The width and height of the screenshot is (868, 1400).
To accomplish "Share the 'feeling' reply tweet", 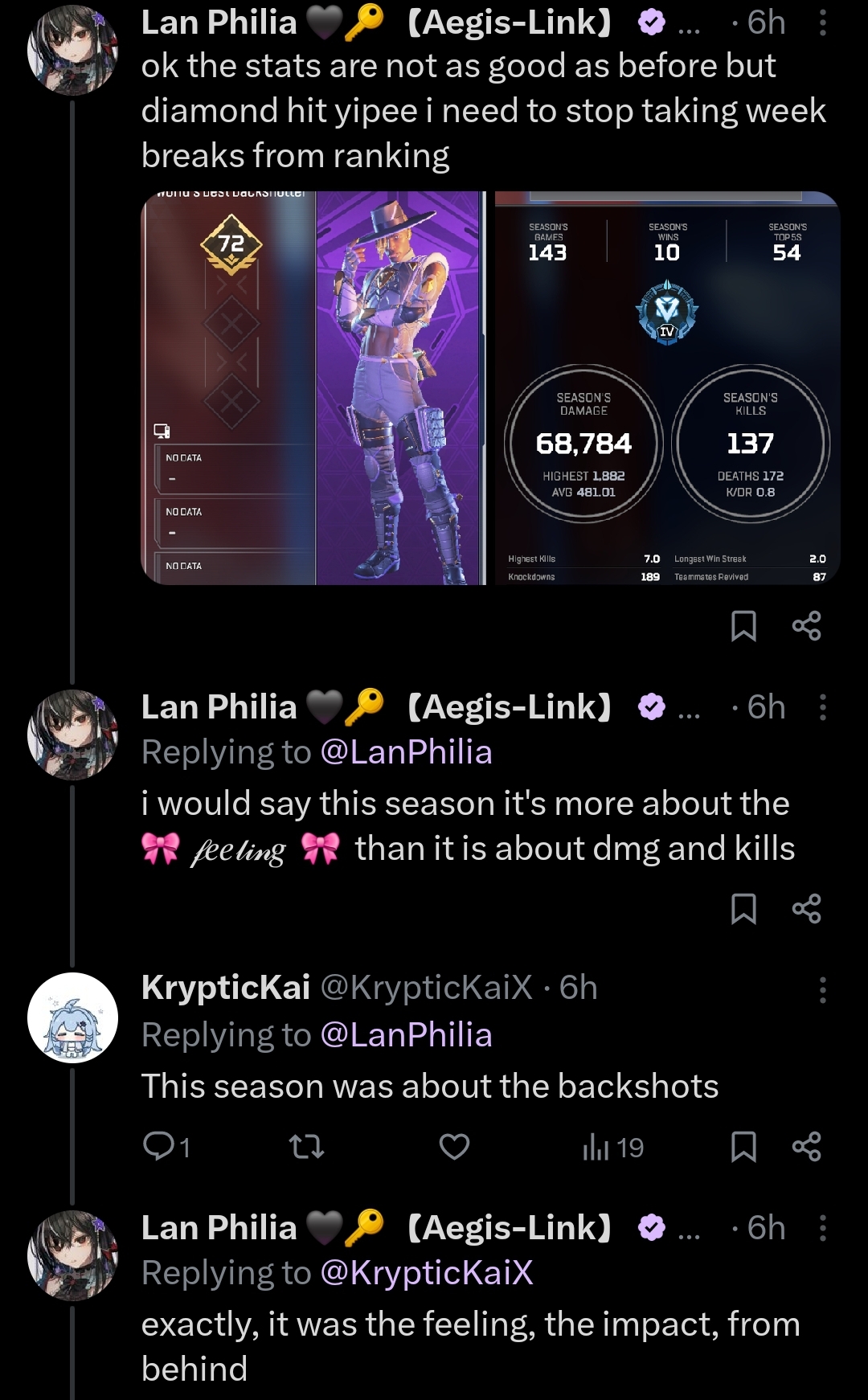I will point(806,909).
